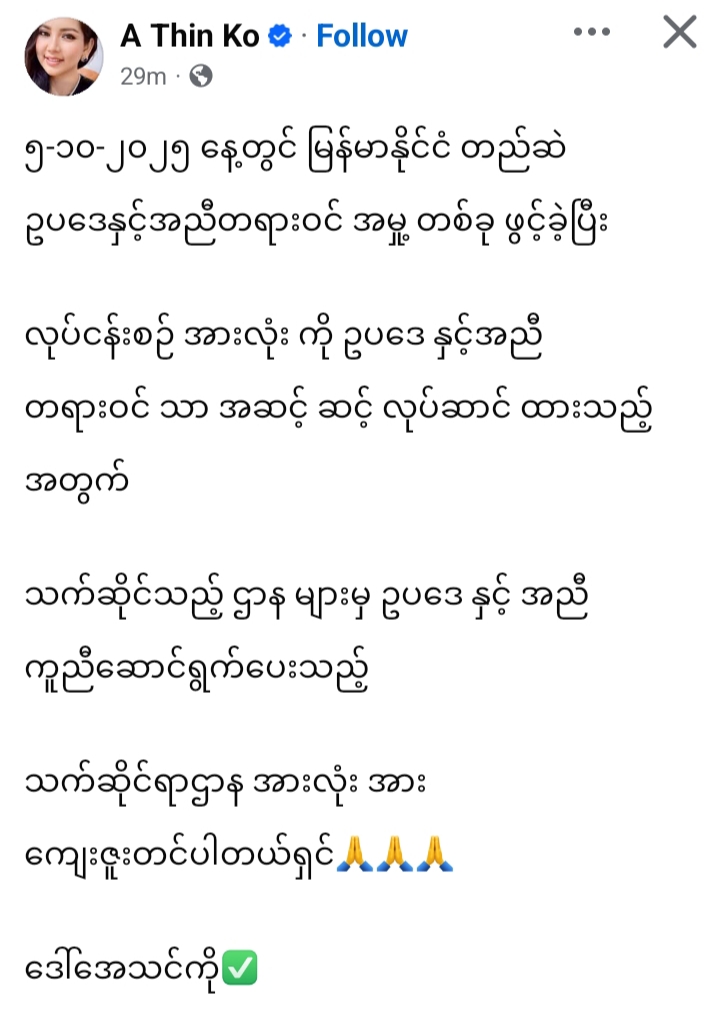Close this post with the X
The width and height of the screenshot is (720, 1011).
click(680, 33)
